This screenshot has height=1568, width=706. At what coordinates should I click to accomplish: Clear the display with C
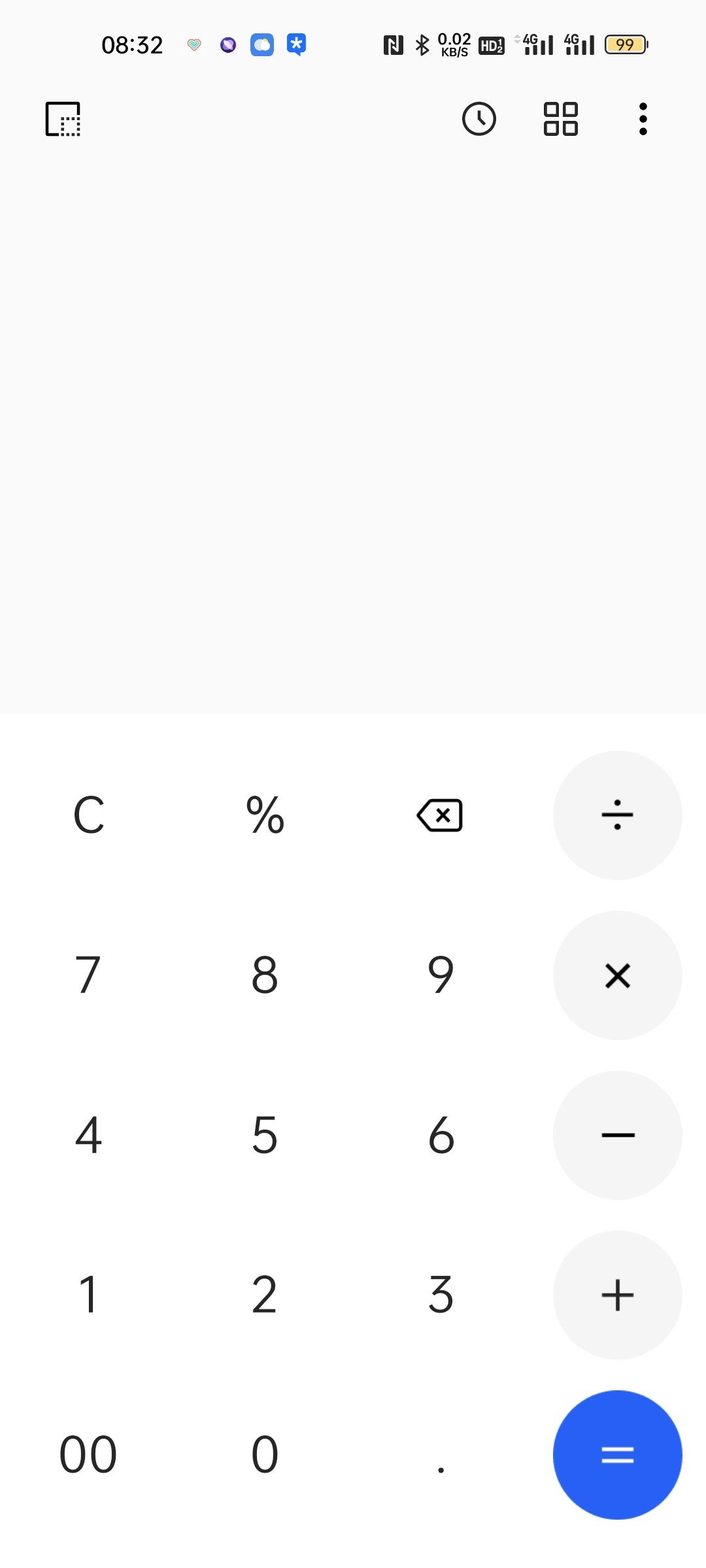(x=89, y=815)
